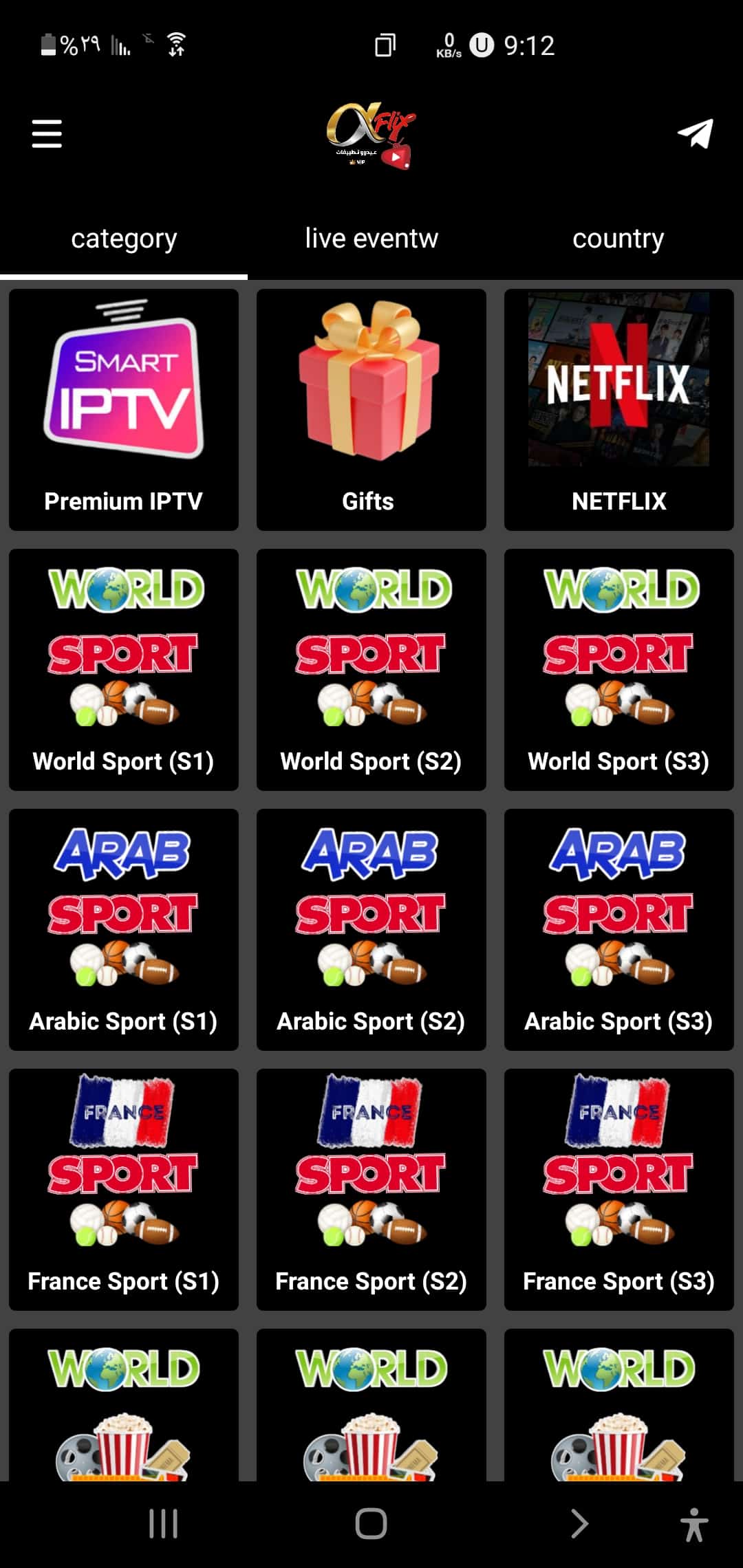Switch to the live eventw tab
Viewport: 743px width, 1568px height.
pyautogui.click(x=370, y=239)
